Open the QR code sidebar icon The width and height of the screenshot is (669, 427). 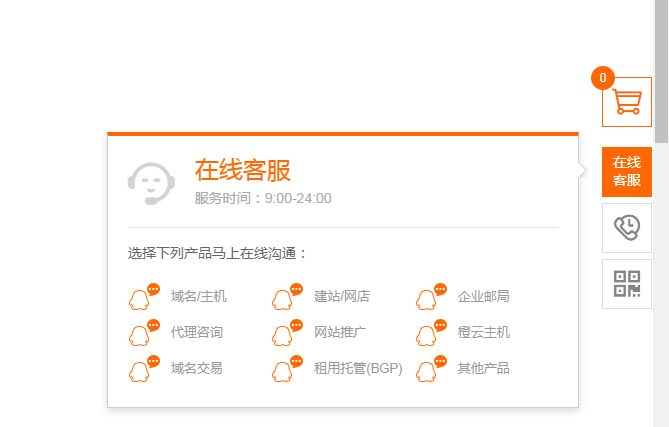click(627, 284)
